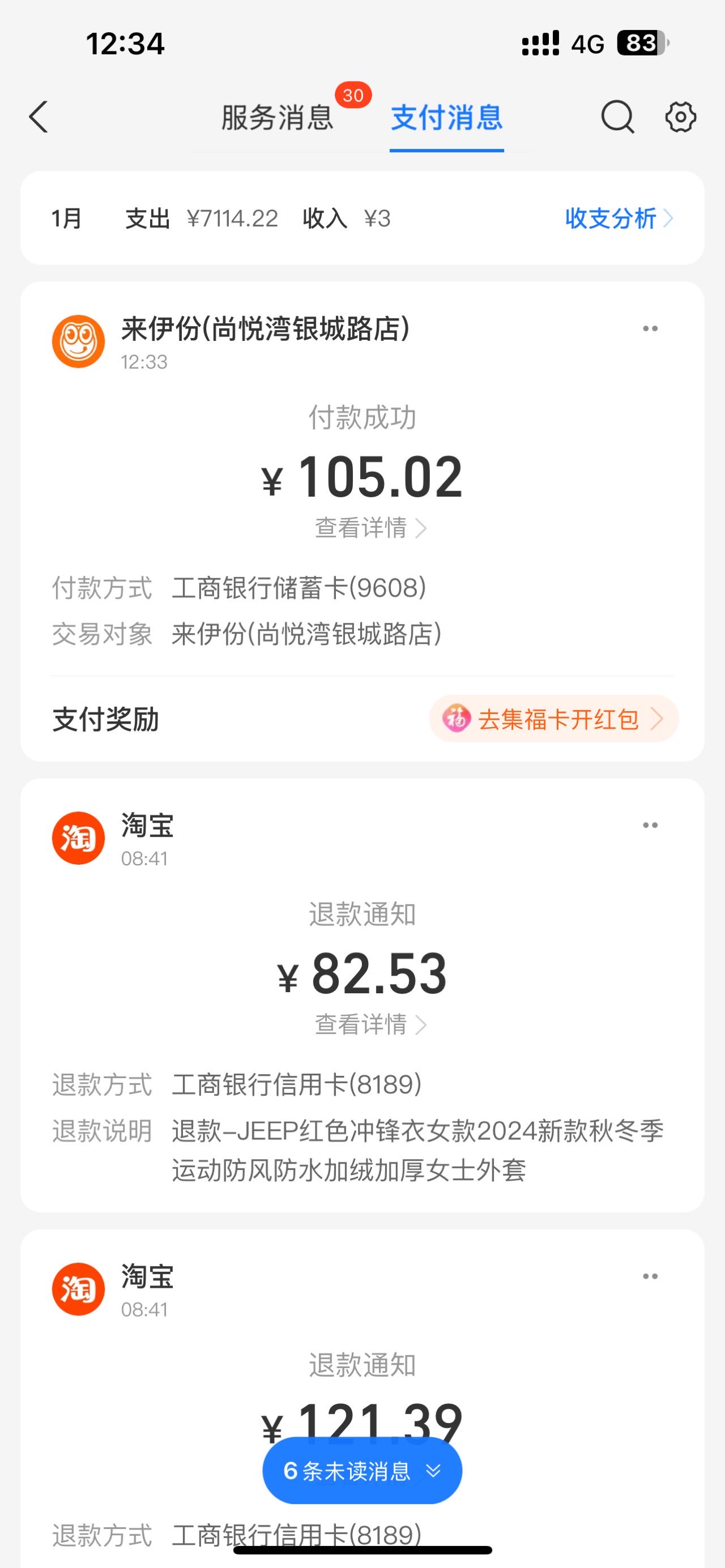This screenshot has width=725, height=1568.
Task: Open message settings gear icon
Action: 680,117
